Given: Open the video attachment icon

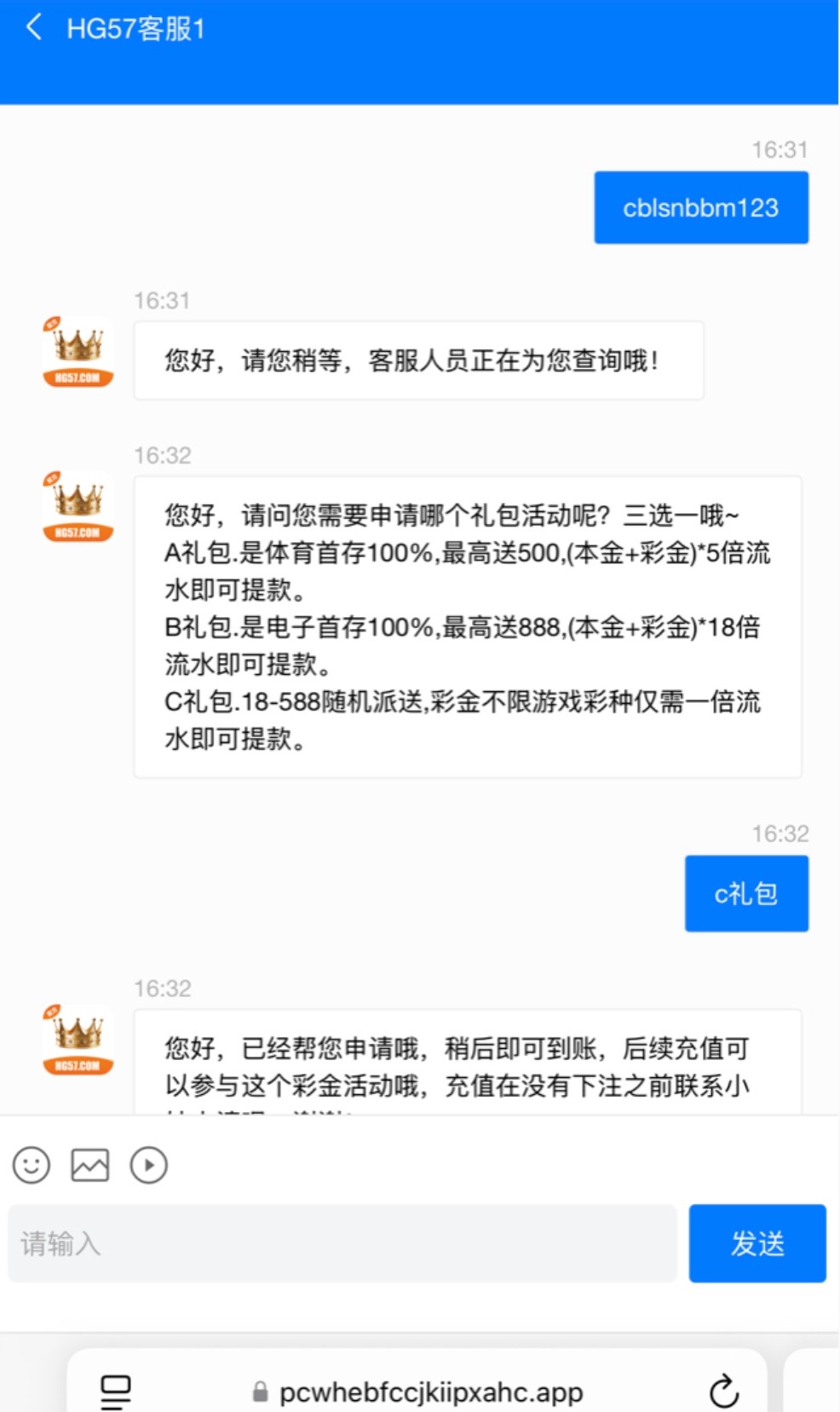Looking at the screenshot, I should (x=148, y=1165).
